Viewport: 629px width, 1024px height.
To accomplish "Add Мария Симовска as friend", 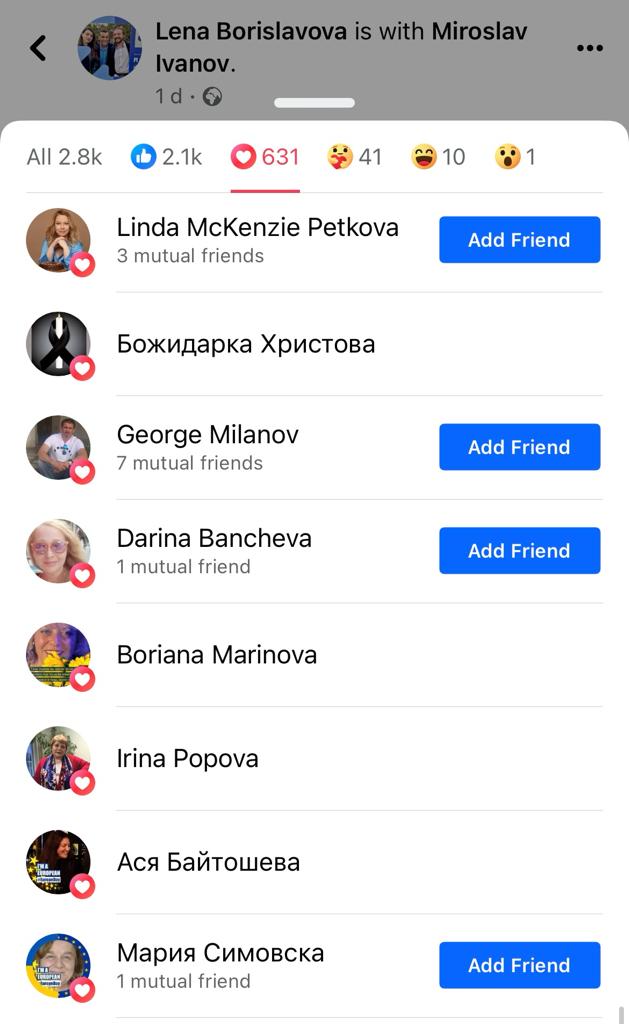I will pyautogui.click(x=519, y=965).
